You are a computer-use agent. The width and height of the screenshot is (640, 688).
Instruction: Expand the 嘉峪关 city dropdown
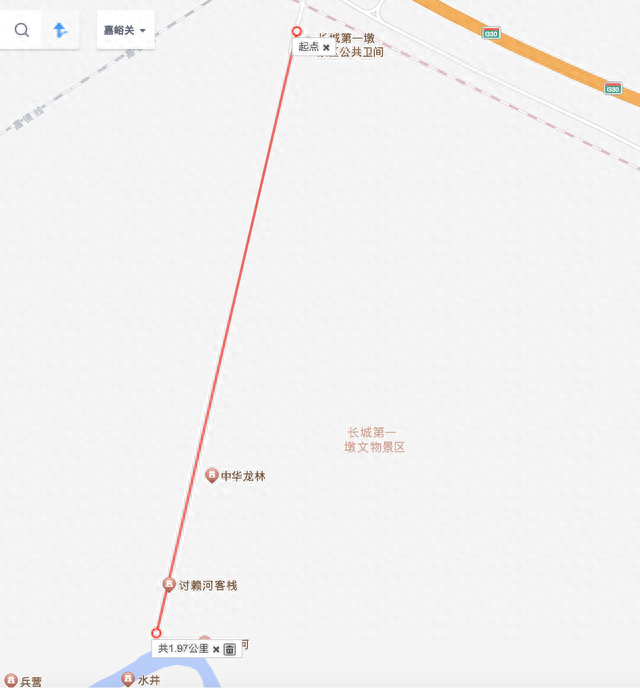[125, 30]
